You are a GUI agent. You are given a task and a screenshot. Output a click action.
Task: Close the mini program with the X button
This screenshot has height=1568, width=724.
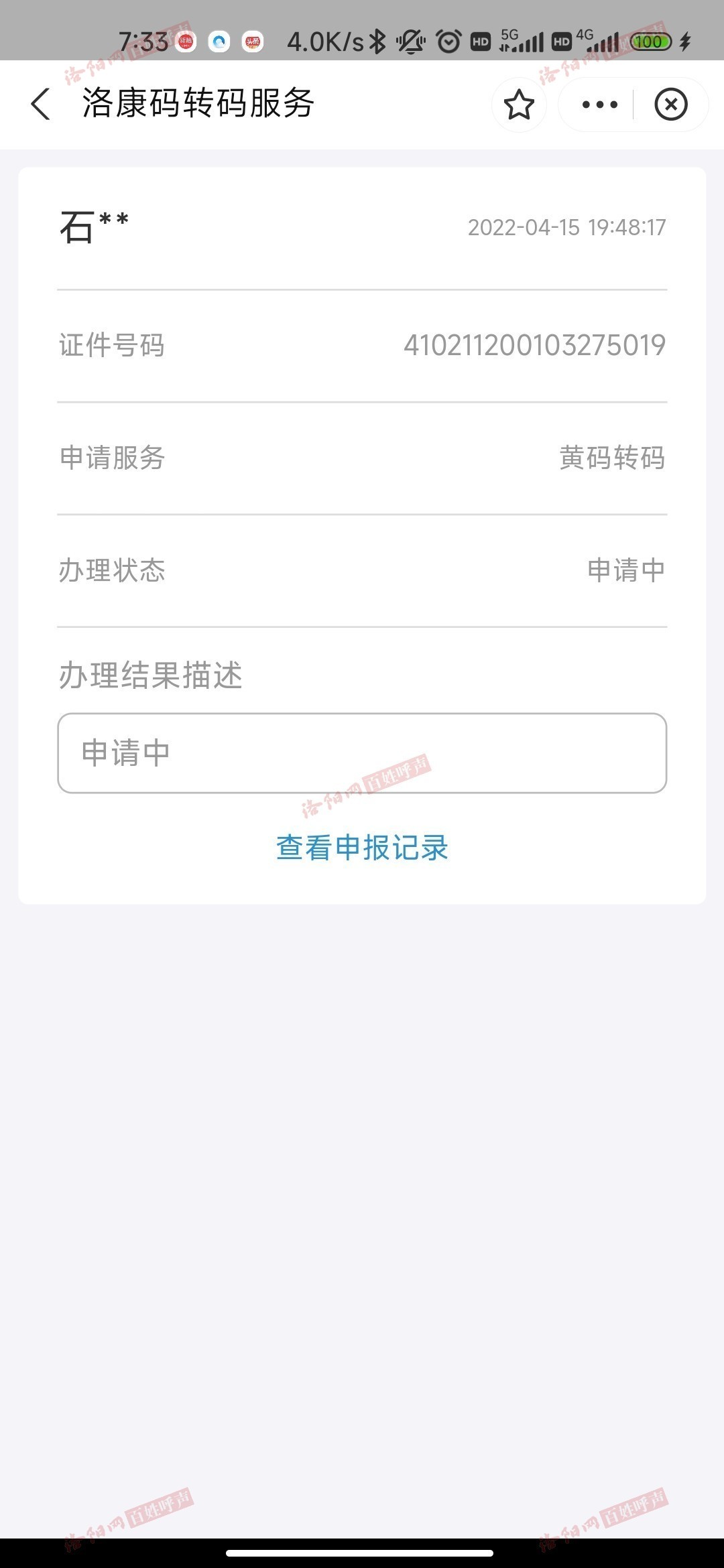[670, 105]
